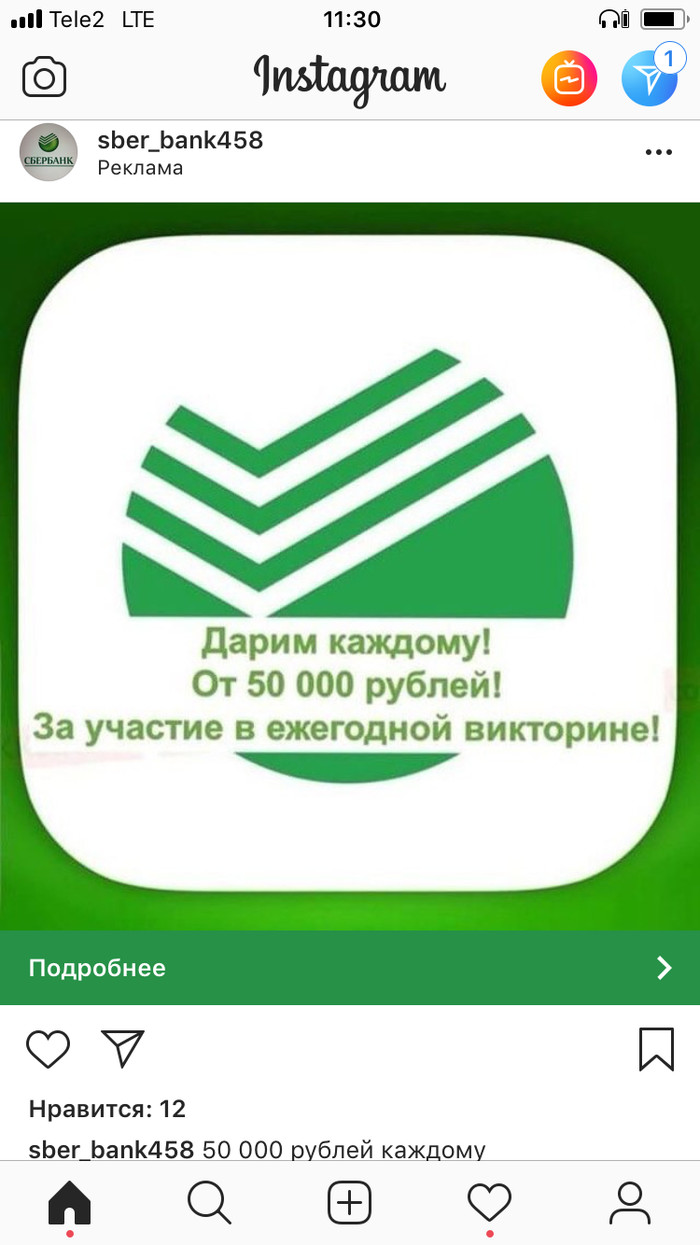Open the IGTV icon
Viewport: 700px width, 1245px height.
pos(569,78)
